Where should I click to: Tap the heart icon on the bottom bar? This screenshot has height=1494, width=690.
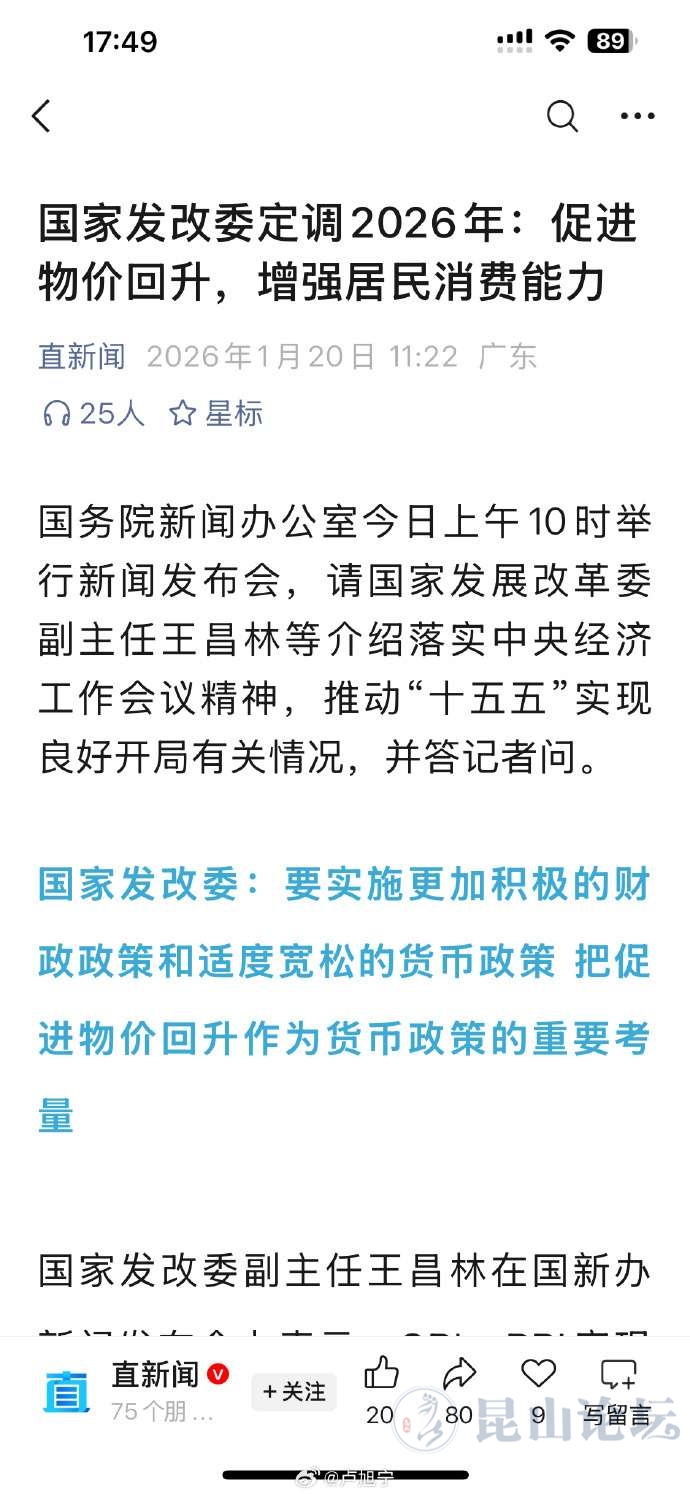point(538,1373)
